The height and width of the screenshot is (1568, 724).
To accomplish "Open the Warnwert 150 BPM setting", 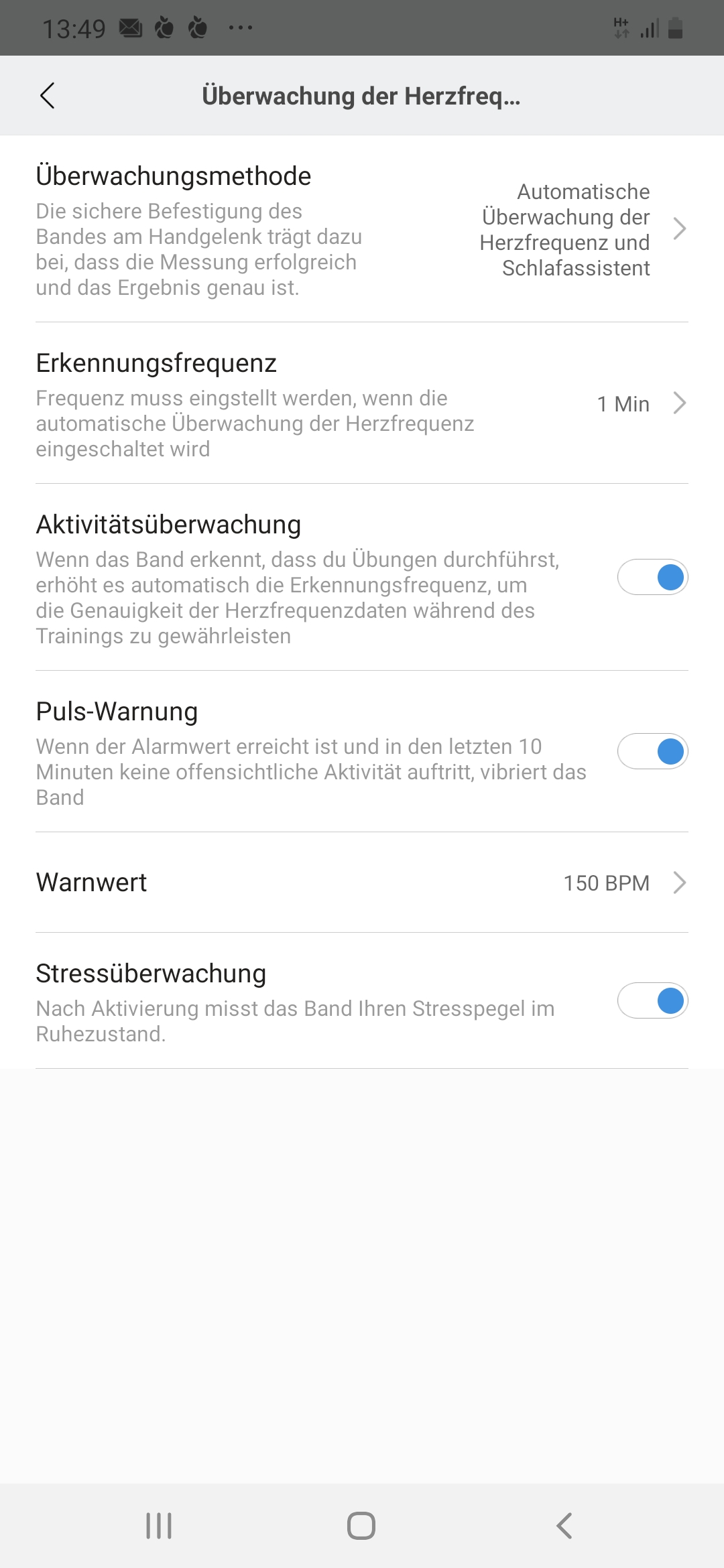I will coord(362,883).
